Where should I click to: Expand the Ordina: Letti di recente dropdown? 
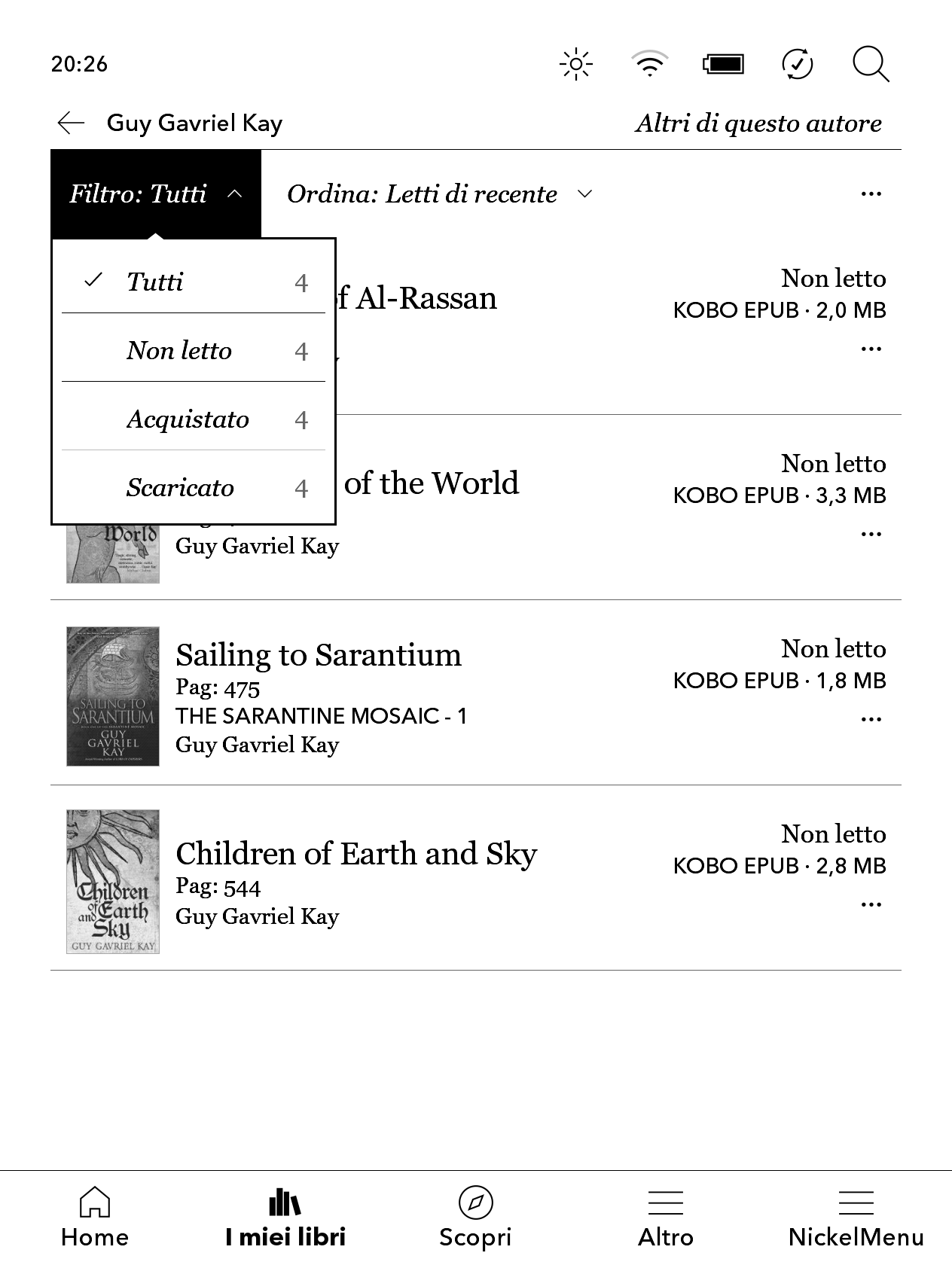(439, 194)
